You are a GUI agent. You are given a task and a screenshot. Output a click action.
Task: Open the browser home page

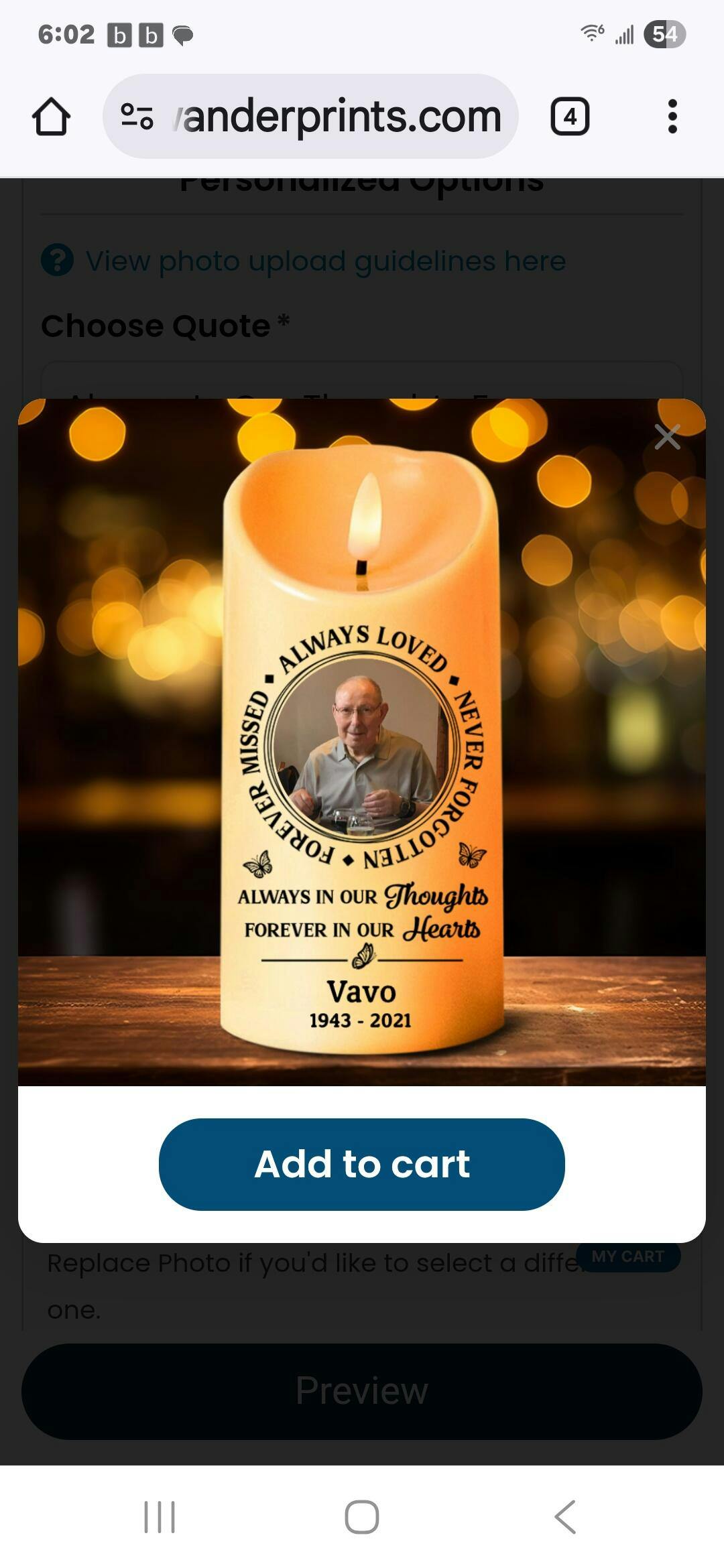(x=51, y=117)
